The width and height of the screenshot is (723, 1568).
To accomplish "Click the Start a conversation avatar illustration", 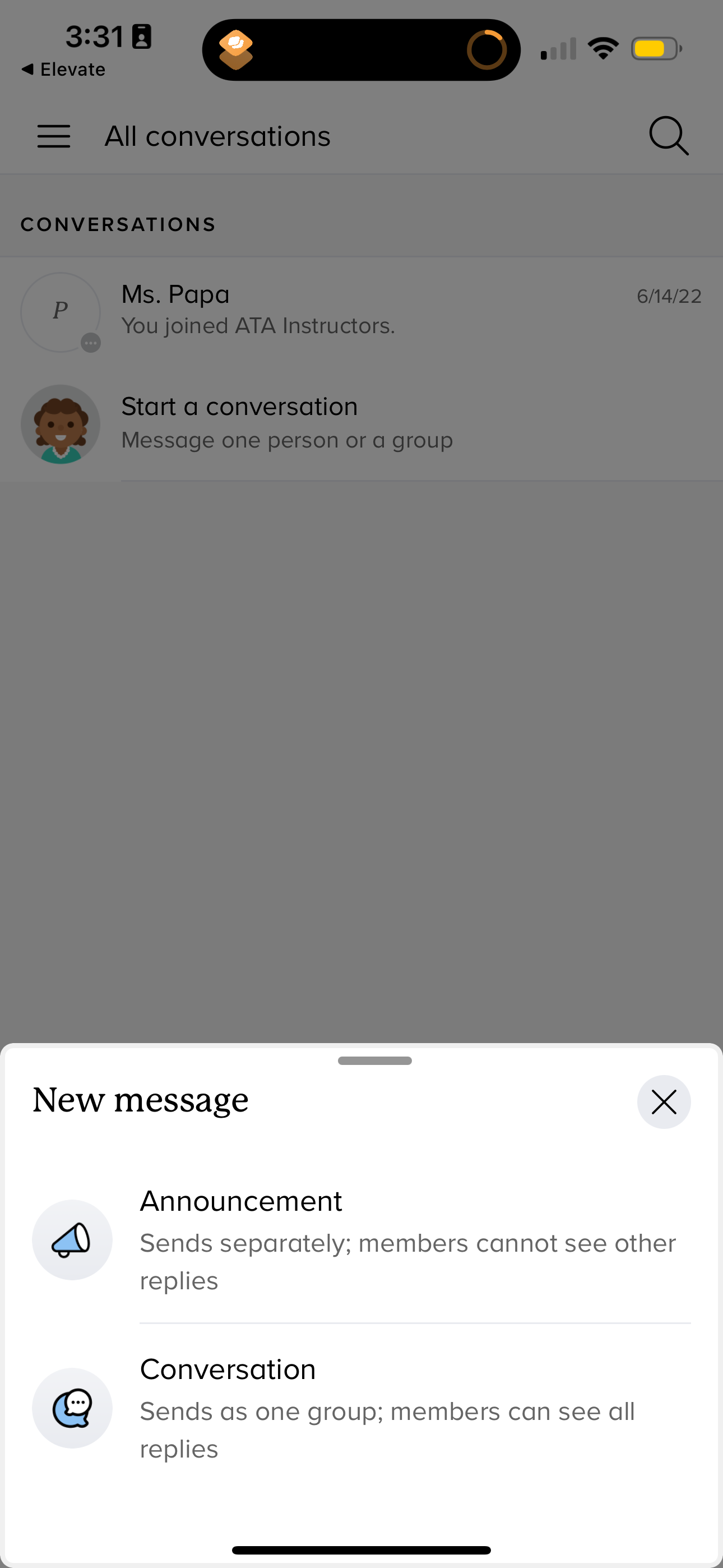I will click(x=61, y=423).
